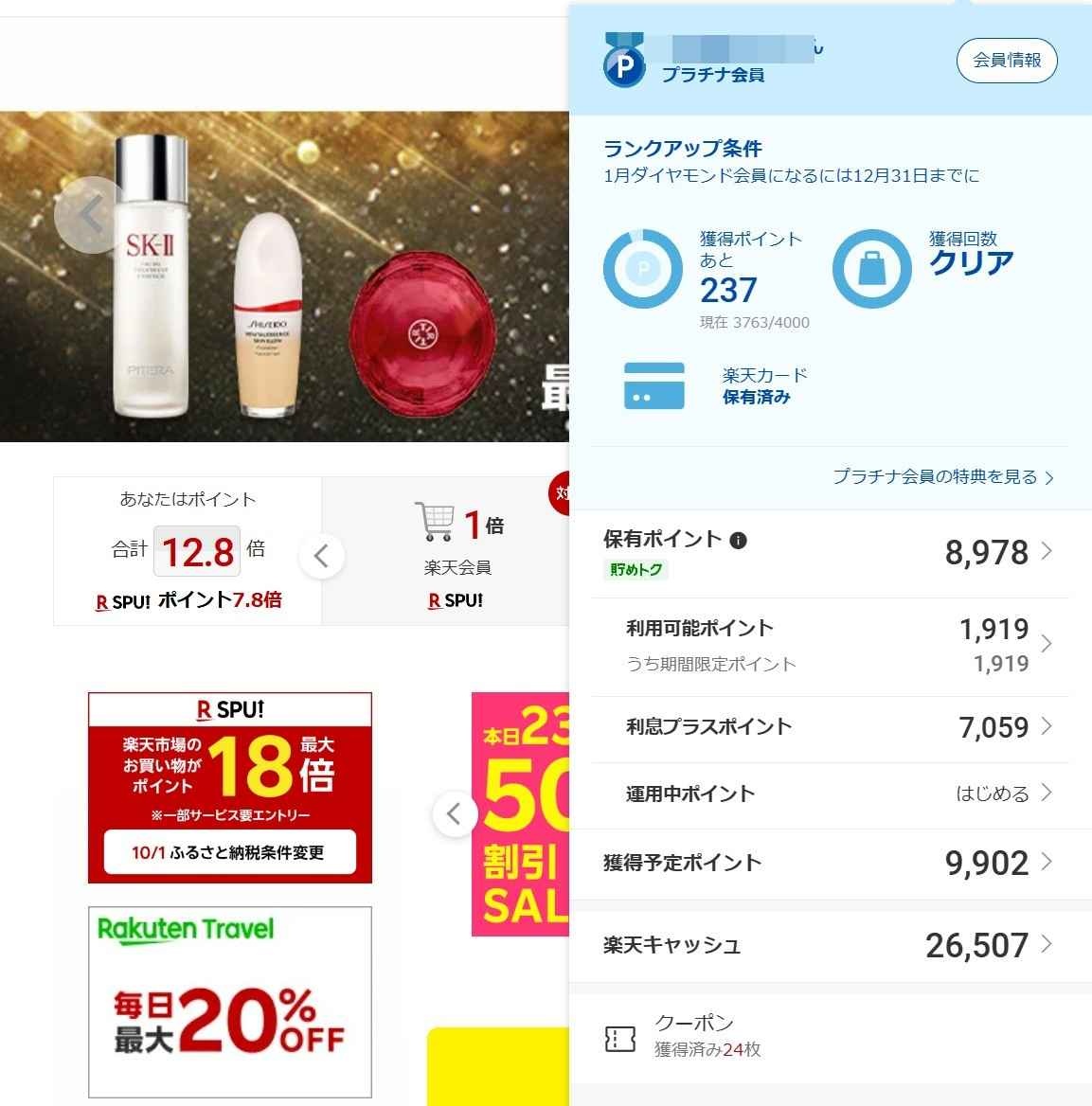The height and width of the screenshot is (1106, 1092).
Task: Open the SPU 最大18倍 banner
Action: [x=230, y=787]
